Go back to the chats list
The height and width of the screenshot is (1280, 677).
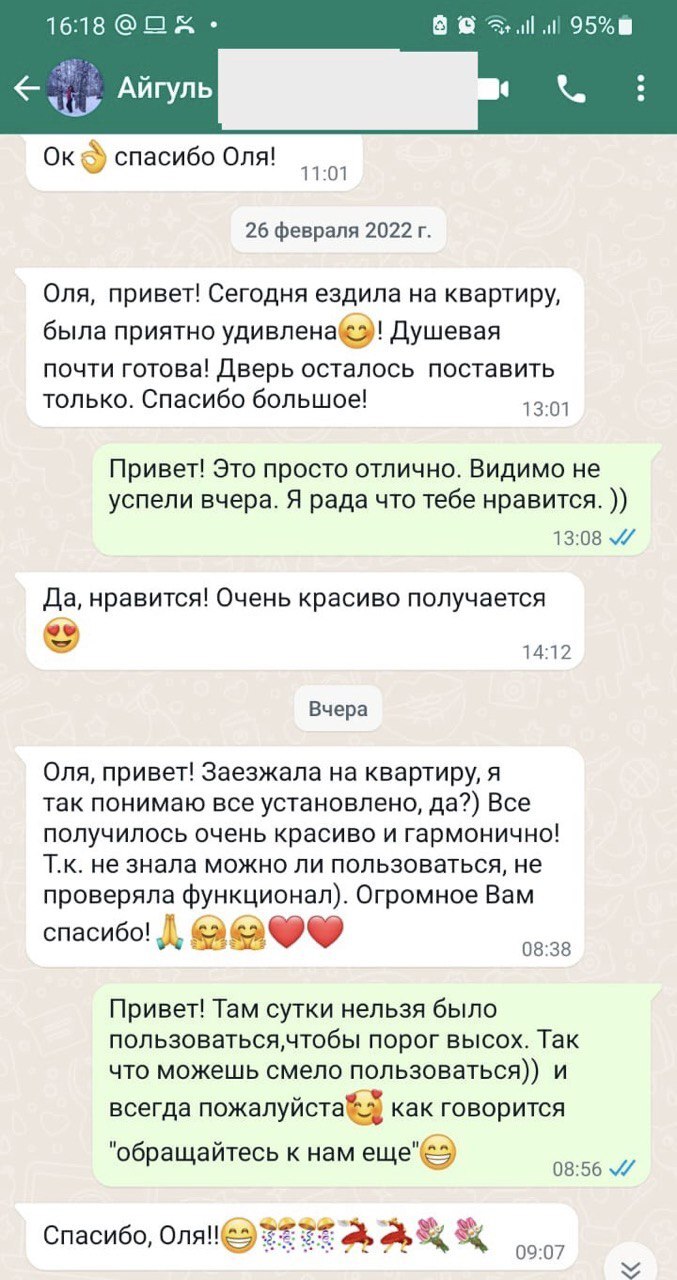(x=25, y=89)
